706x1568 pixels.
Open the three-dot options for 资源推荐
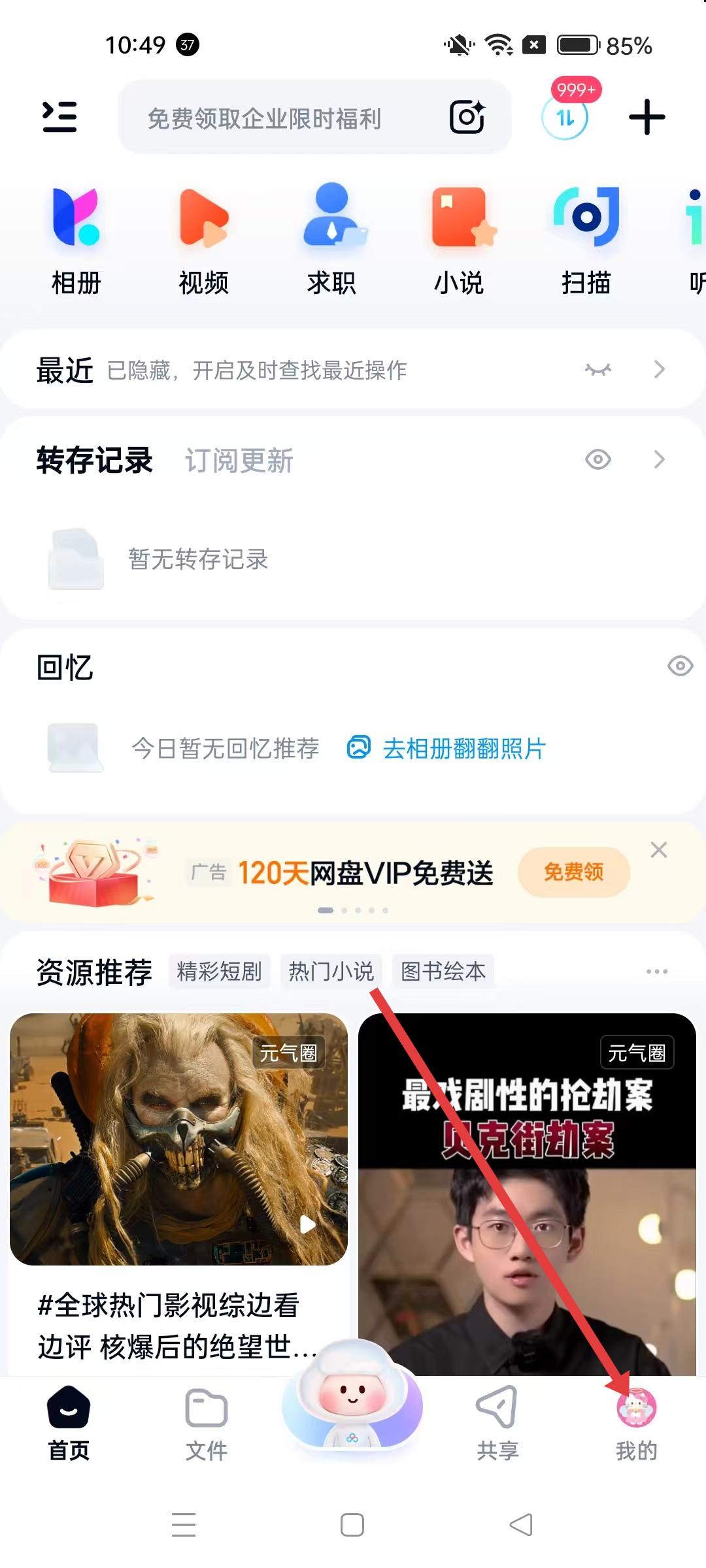(656, 972)
